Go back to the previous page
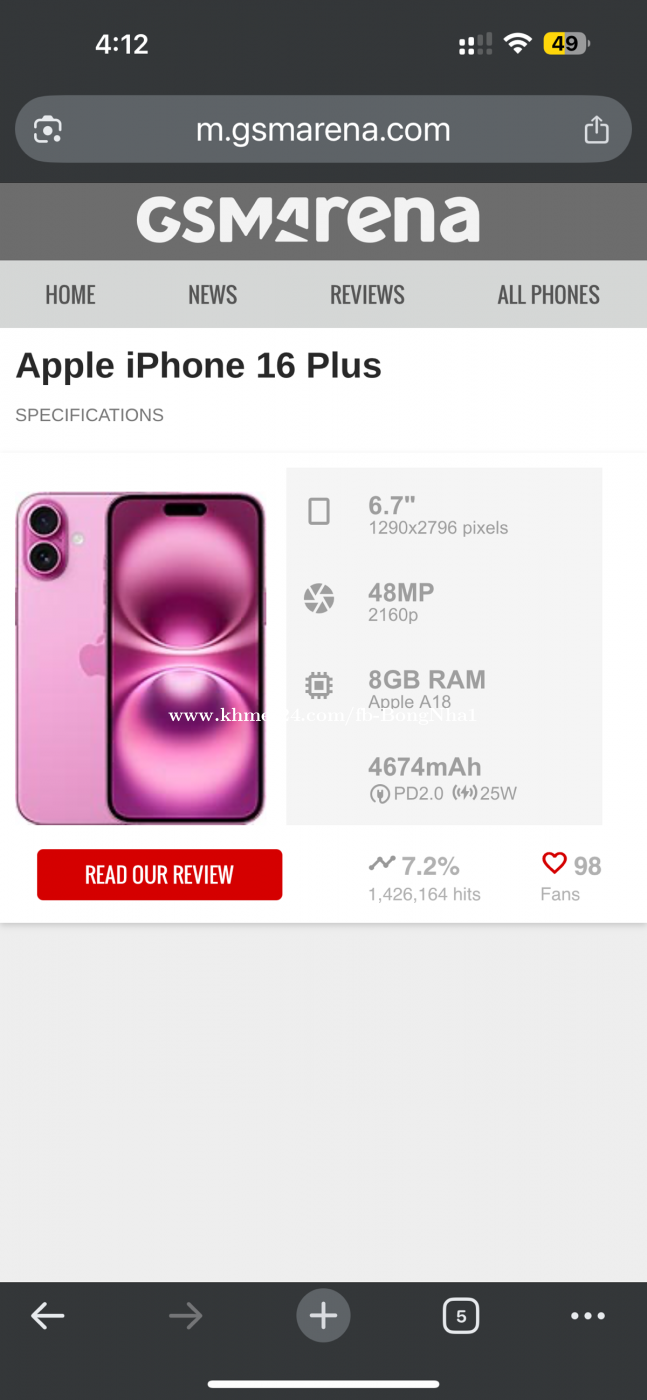The width and height of the screenshot is (647, 1400). [x=47, y=1316]
